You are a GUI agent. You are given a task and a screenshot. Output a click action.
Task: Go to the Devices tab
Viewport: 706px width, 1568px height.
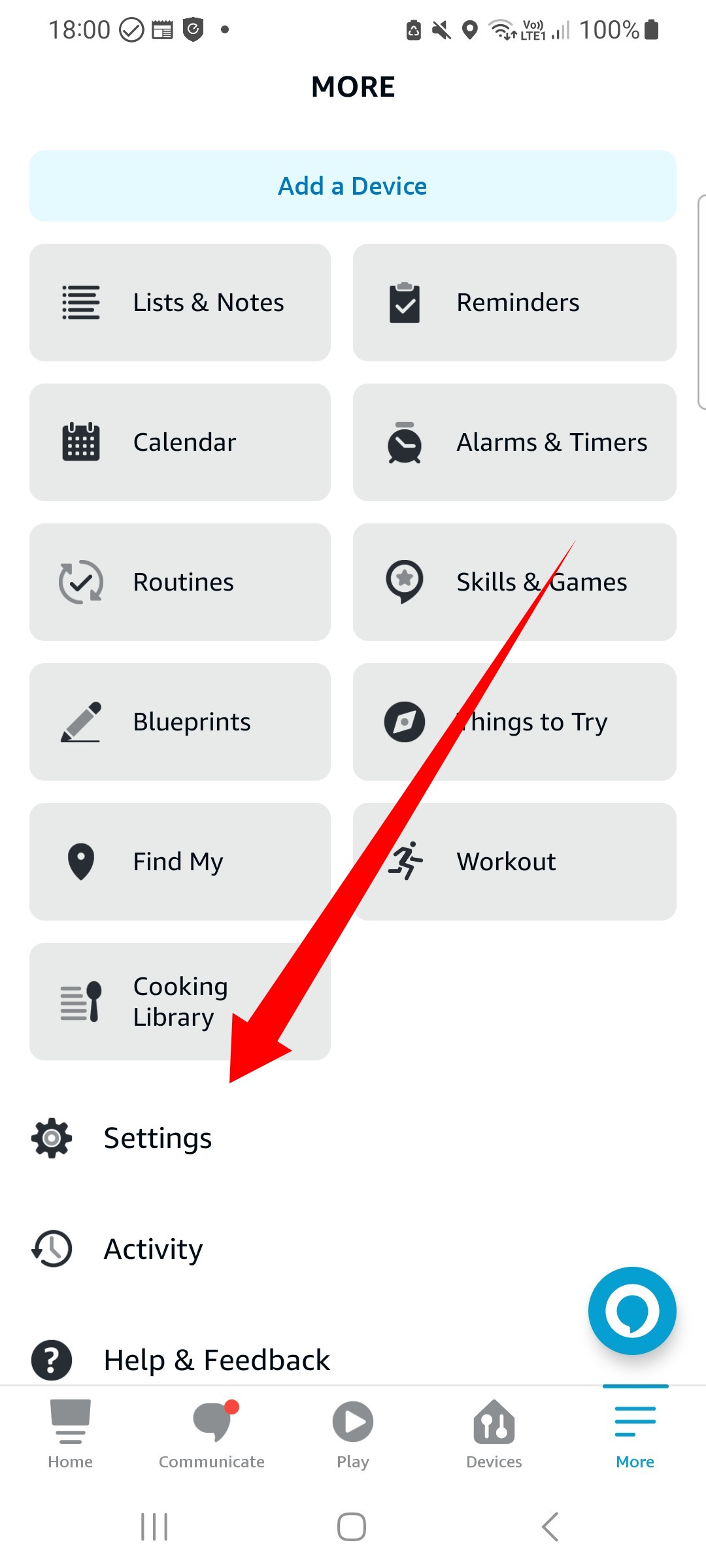(494, 1435)
